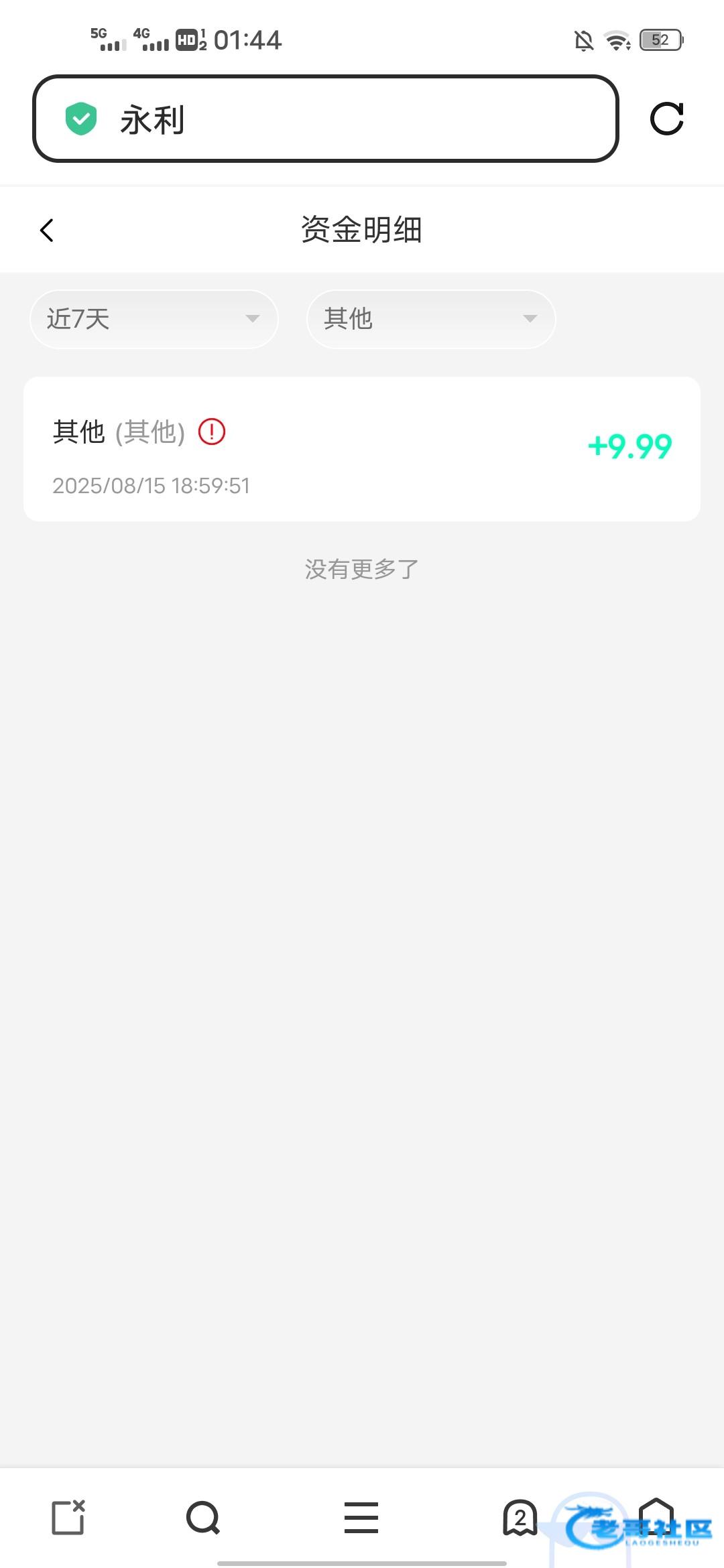724x1568 pixels.
Task: Go back from 资金明细 page
Action: click(x=46, y=230)
